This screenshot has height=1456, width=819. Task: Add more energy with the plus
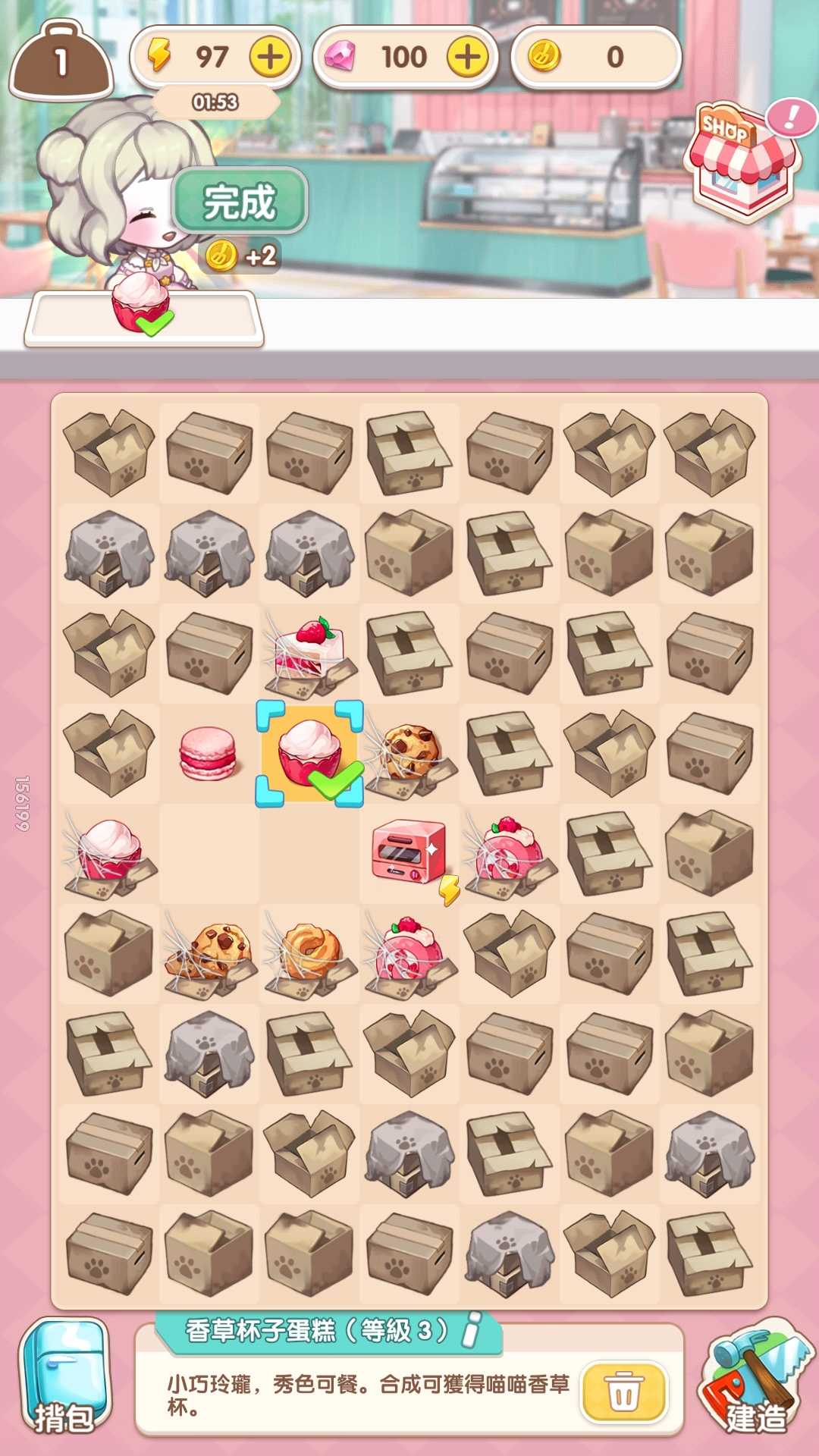point(271,57)
